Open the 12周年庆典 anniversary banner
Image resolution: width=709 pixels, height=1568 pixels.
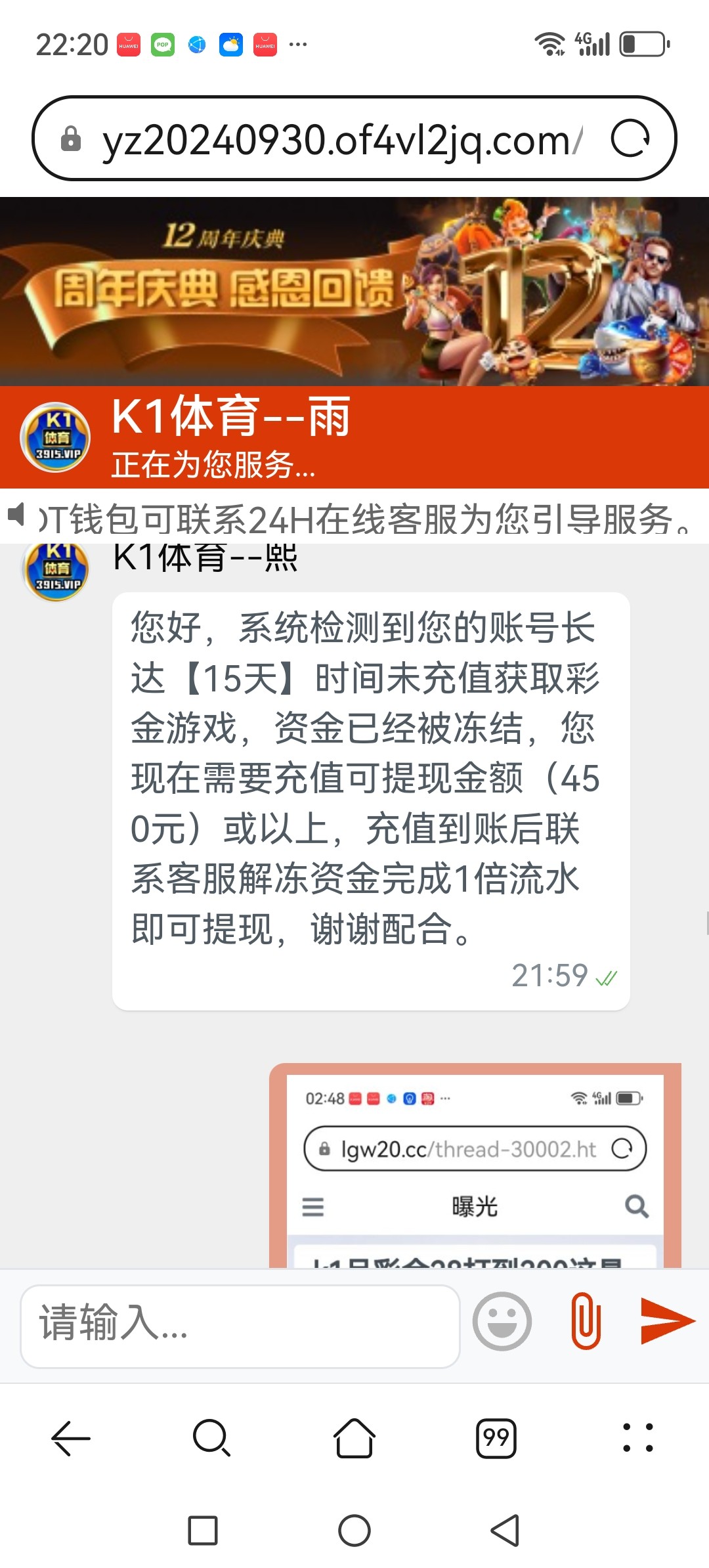coord(354,292)
